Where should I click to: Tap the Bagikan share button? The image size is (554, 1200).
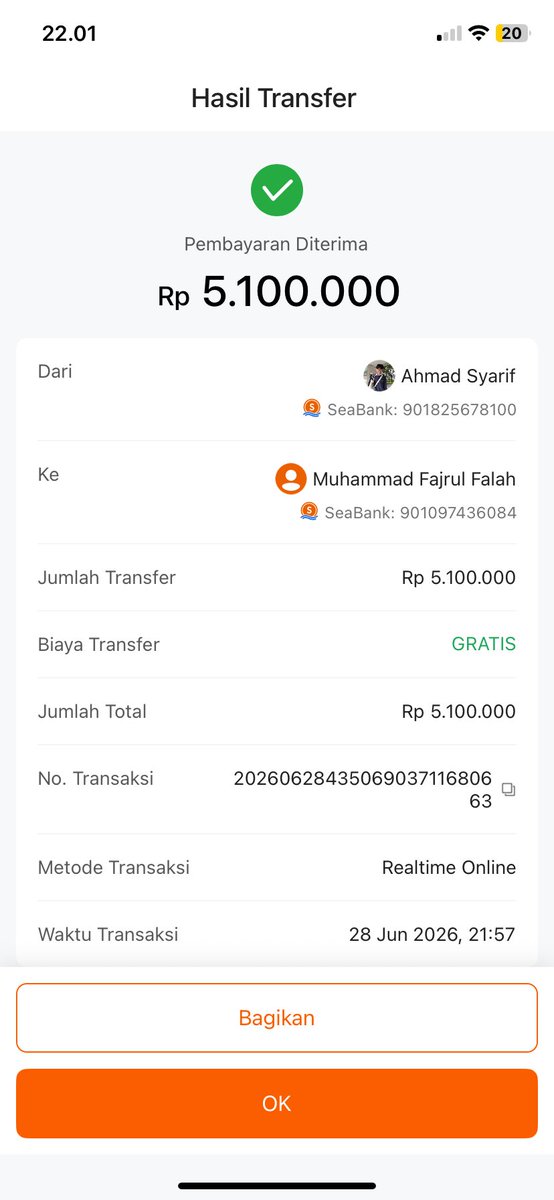277,1018
